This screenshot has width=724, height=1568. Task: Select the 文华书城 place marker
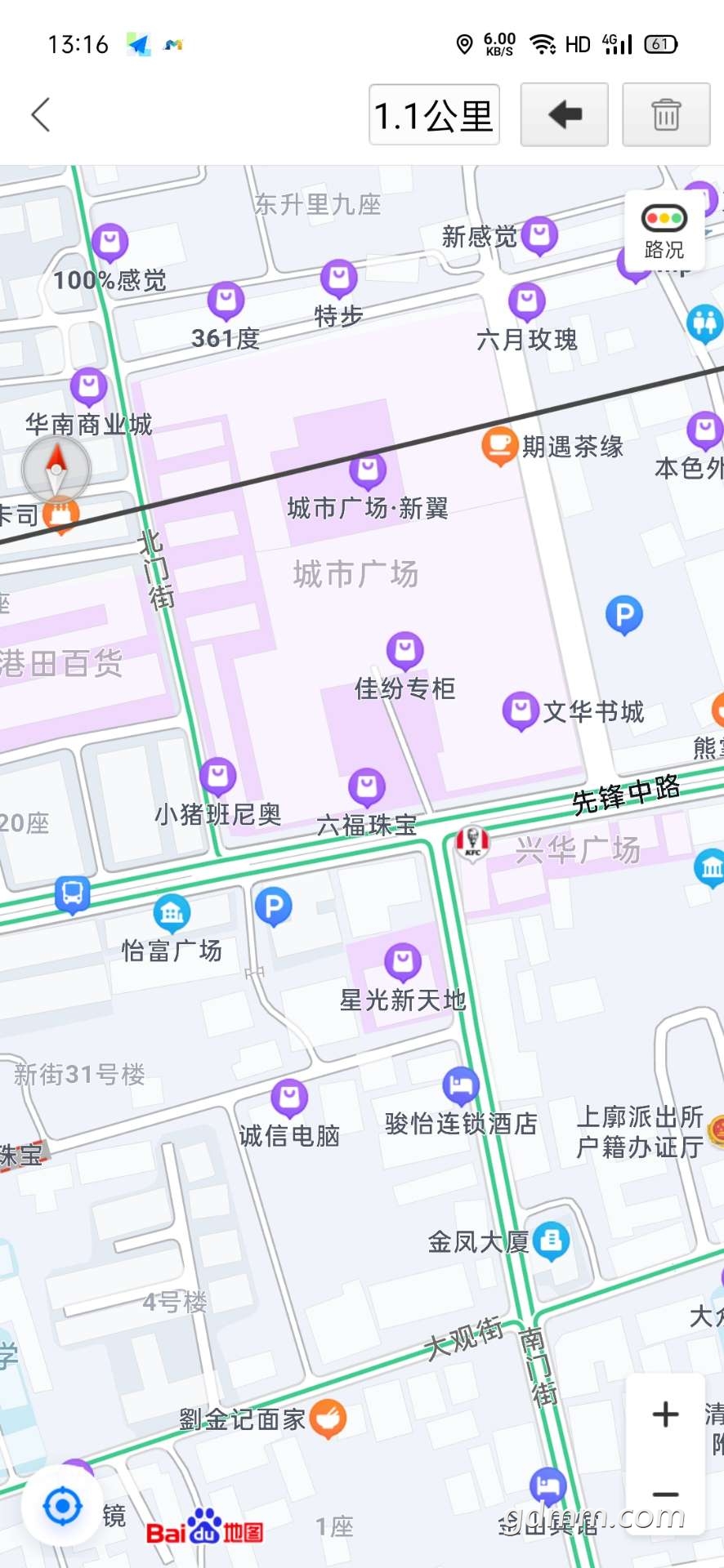[521, 710]
